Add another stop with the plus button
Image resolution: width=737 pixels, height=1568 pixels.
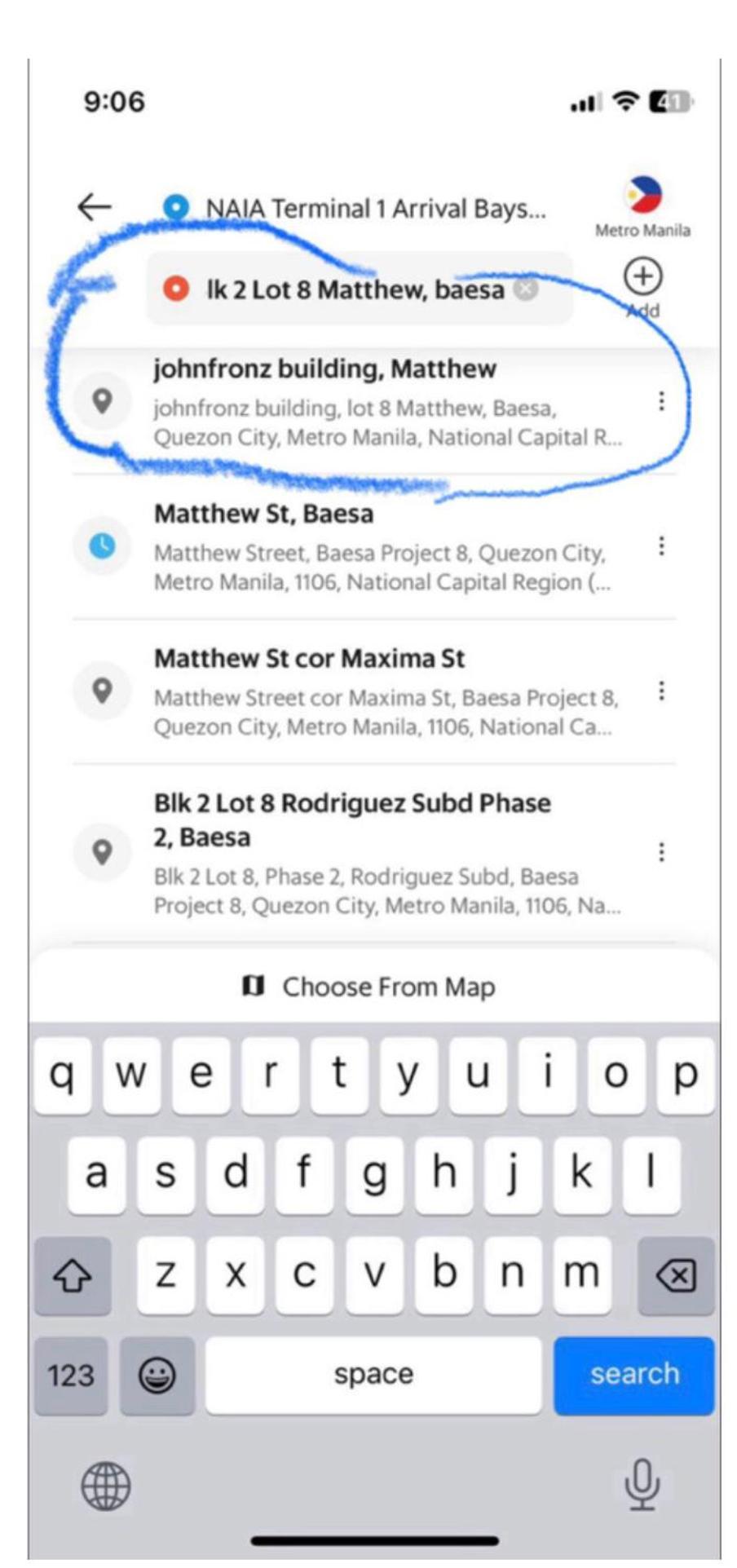coord(642,279)
